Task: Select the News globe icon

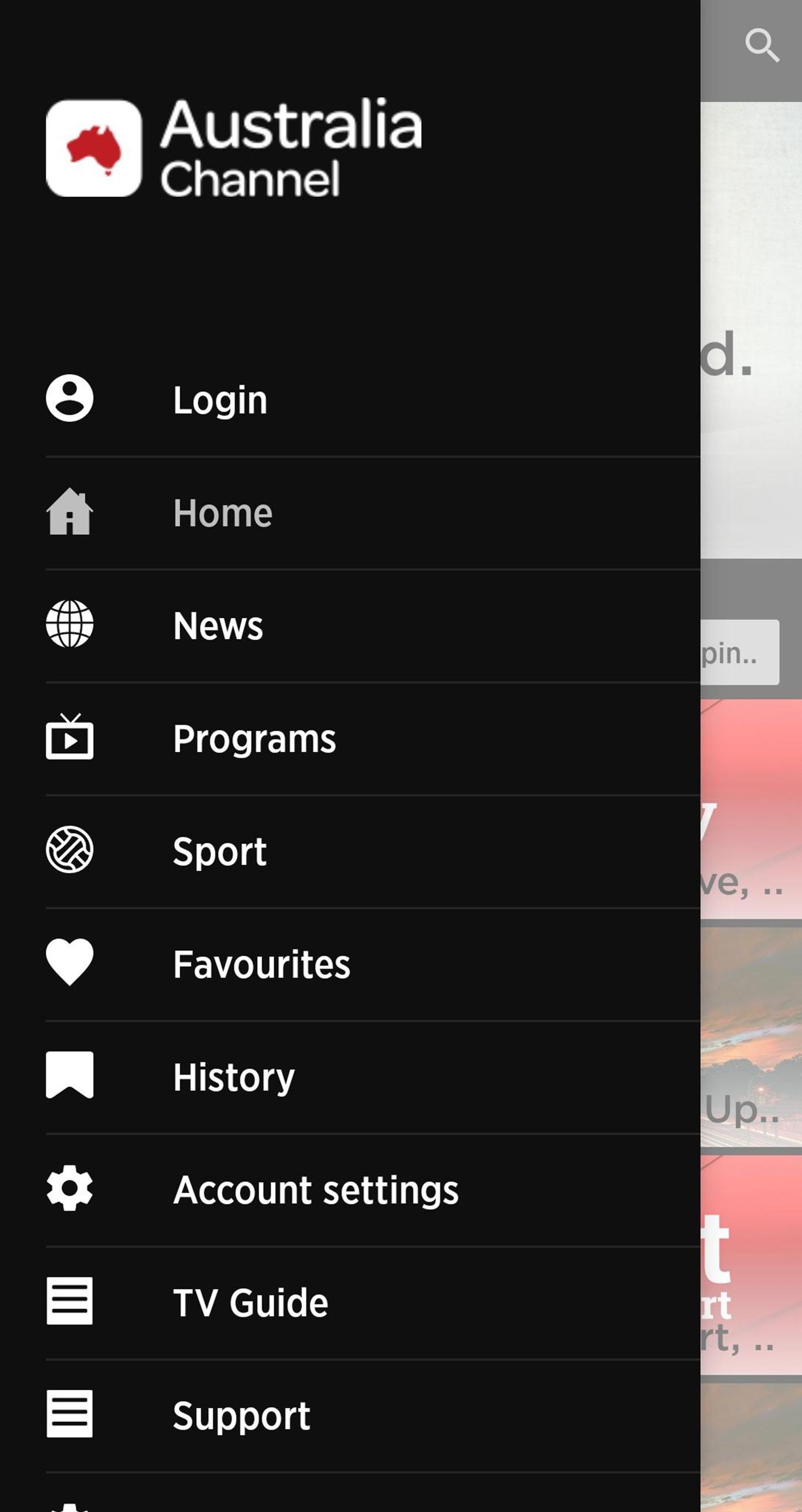Action: click(69, 624)
